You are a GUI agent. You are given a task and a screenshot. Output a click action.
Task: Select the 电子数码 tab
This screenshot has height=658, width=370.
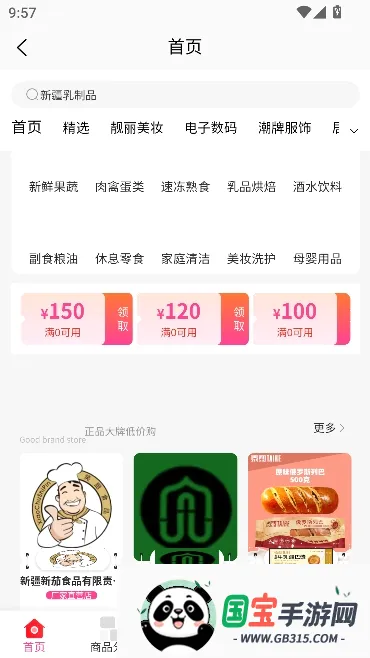pos(211,128)
